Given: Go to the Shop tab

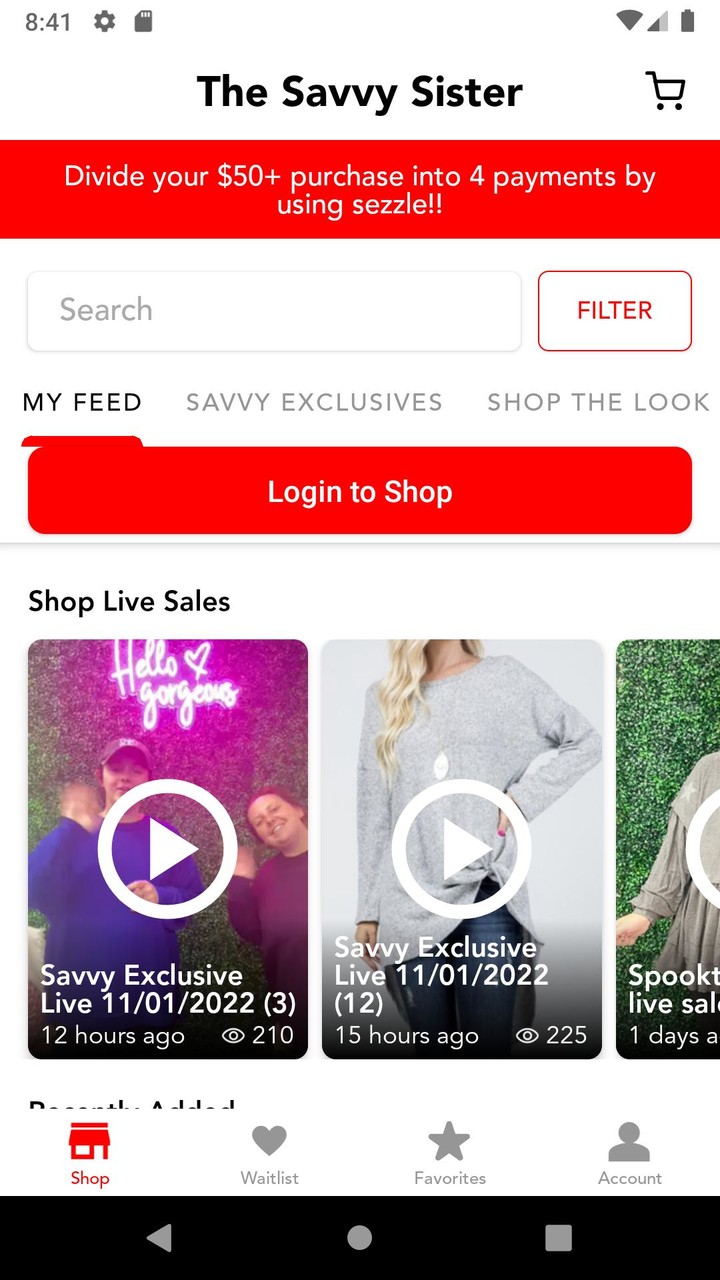Looking at the screenshot, I should click(90, 1153).
